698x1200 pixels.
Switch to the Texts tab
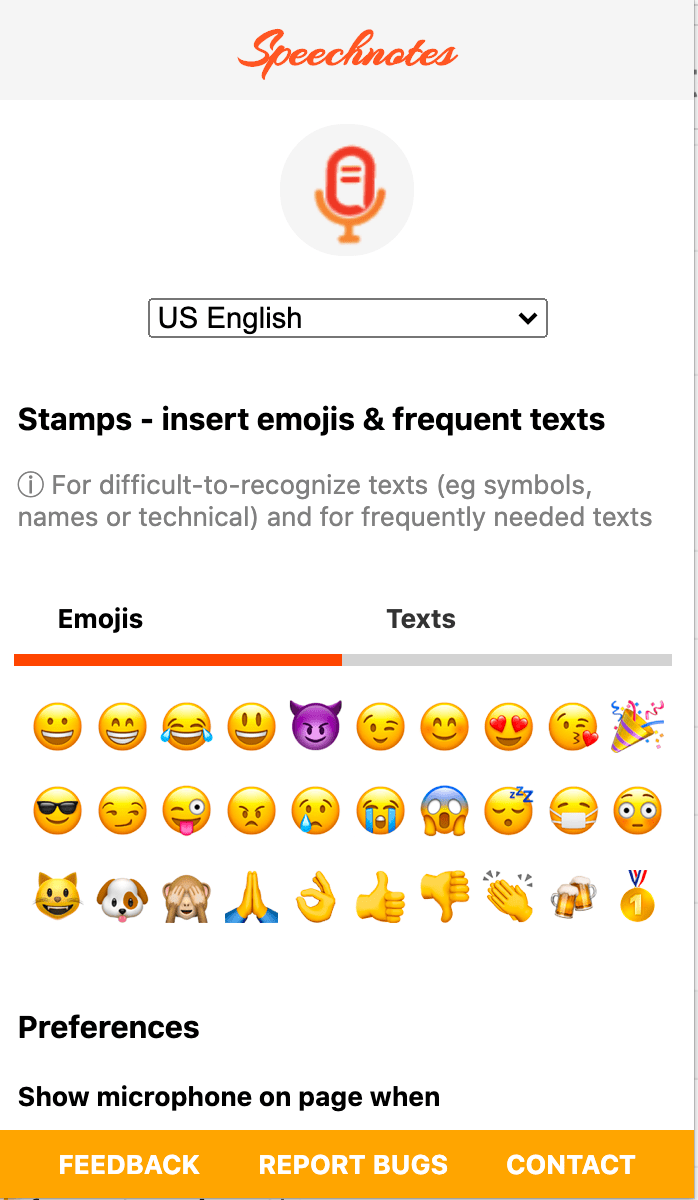(421, 619)
